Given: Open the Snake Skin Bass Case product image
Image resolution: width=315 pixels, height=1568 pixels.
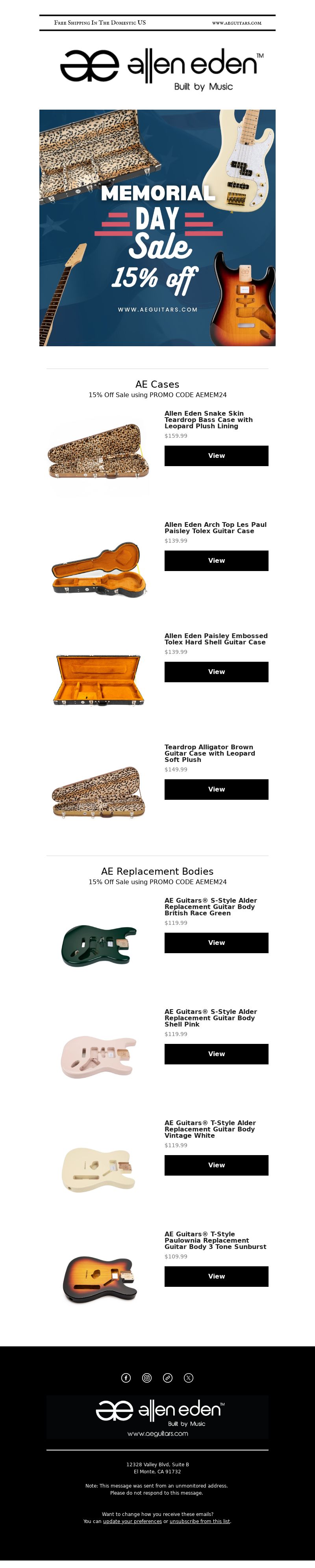Looking at the screenshot, I should click(x=98, y=452).
